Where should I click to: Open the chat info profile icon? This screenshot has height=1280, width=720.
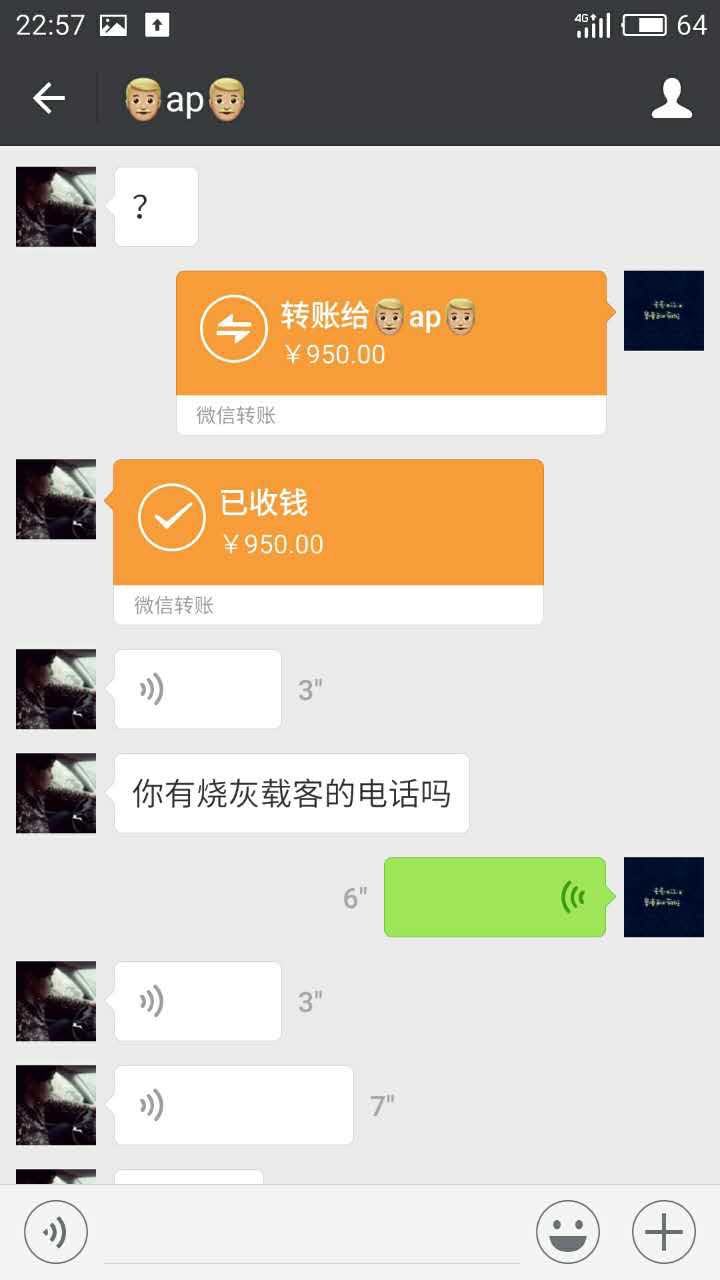671,98
